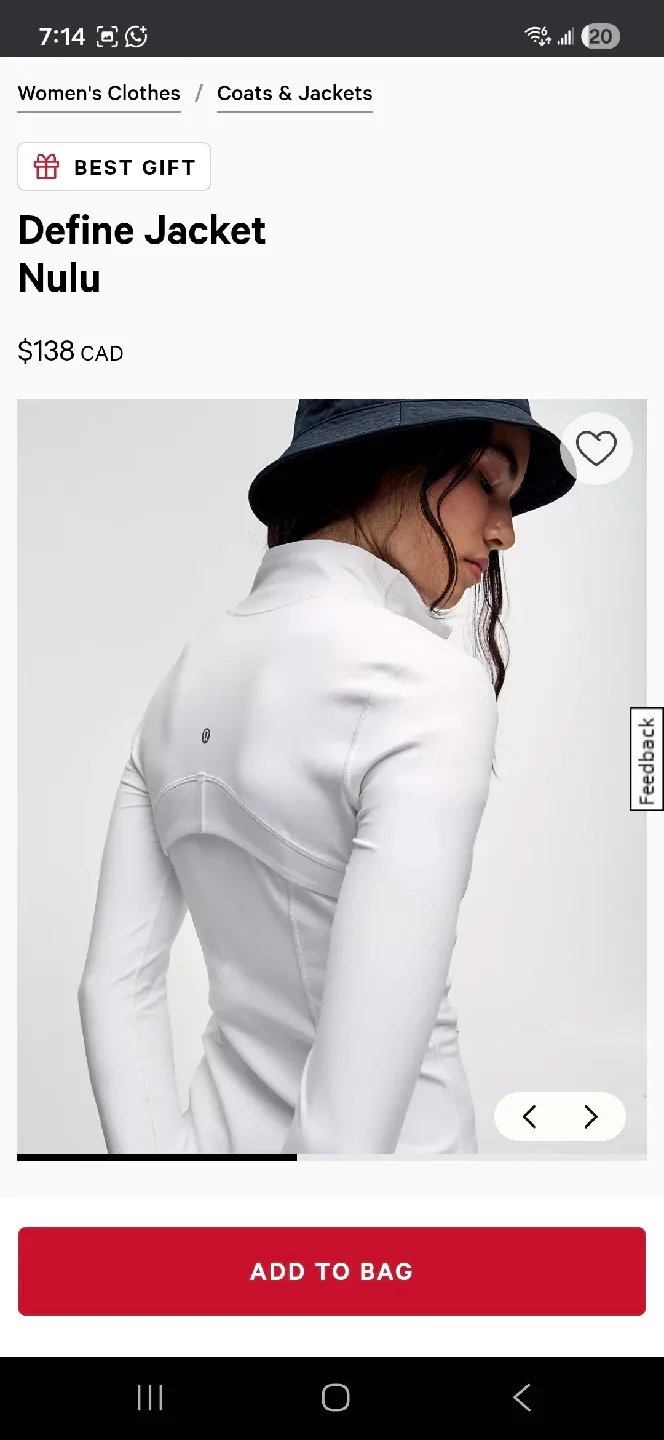Add the Define Jacket to bag

[332, 1271]
